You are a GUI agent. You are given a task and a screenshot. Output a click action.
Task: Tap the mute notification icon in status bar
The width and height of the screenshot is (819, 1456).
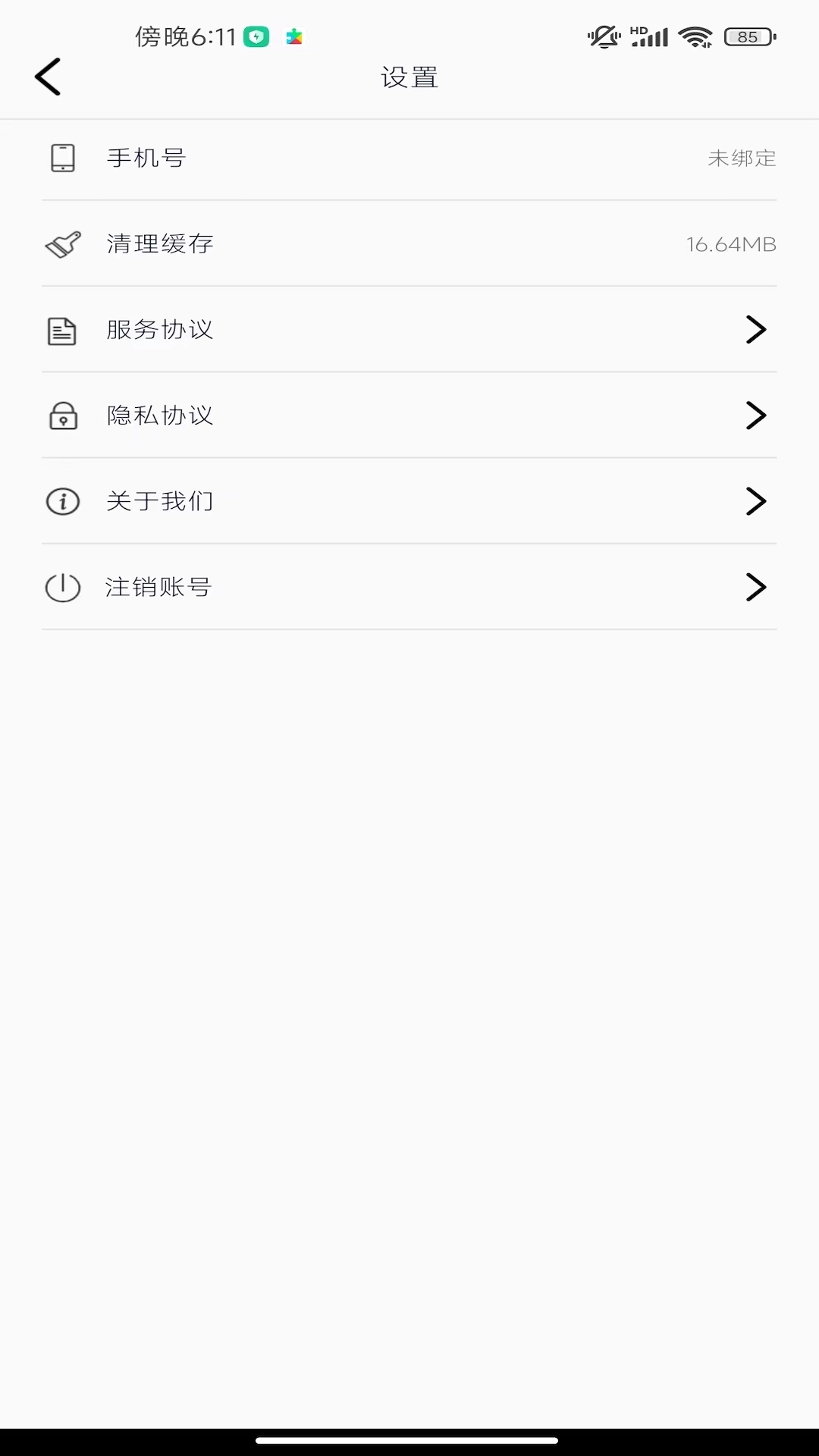(x=603, y=35)
